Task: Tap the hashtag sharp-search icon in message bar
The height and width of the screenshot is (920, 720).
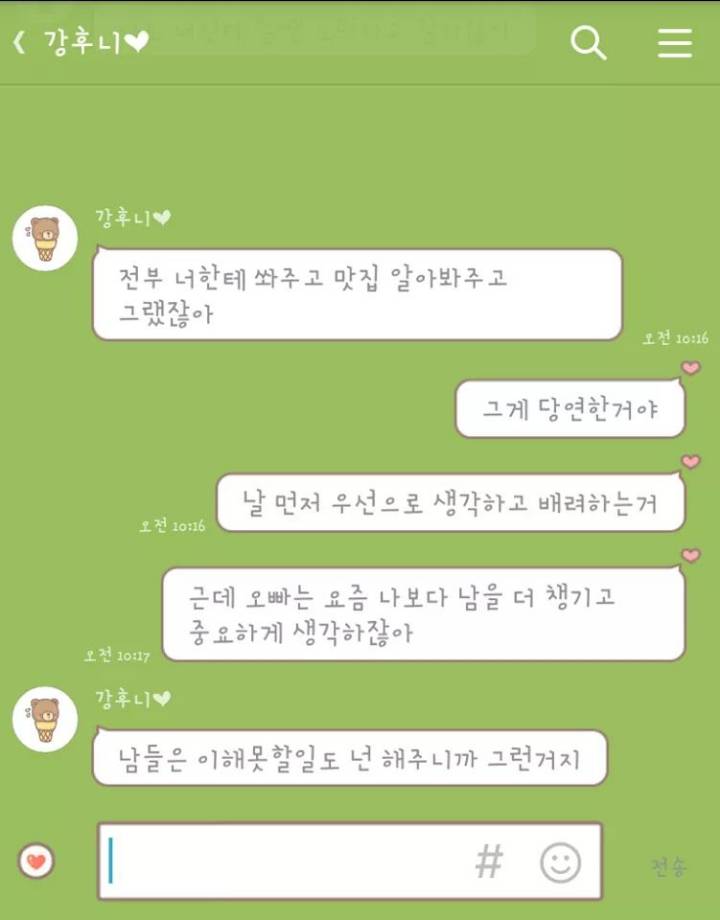Action: coord(489,862)
